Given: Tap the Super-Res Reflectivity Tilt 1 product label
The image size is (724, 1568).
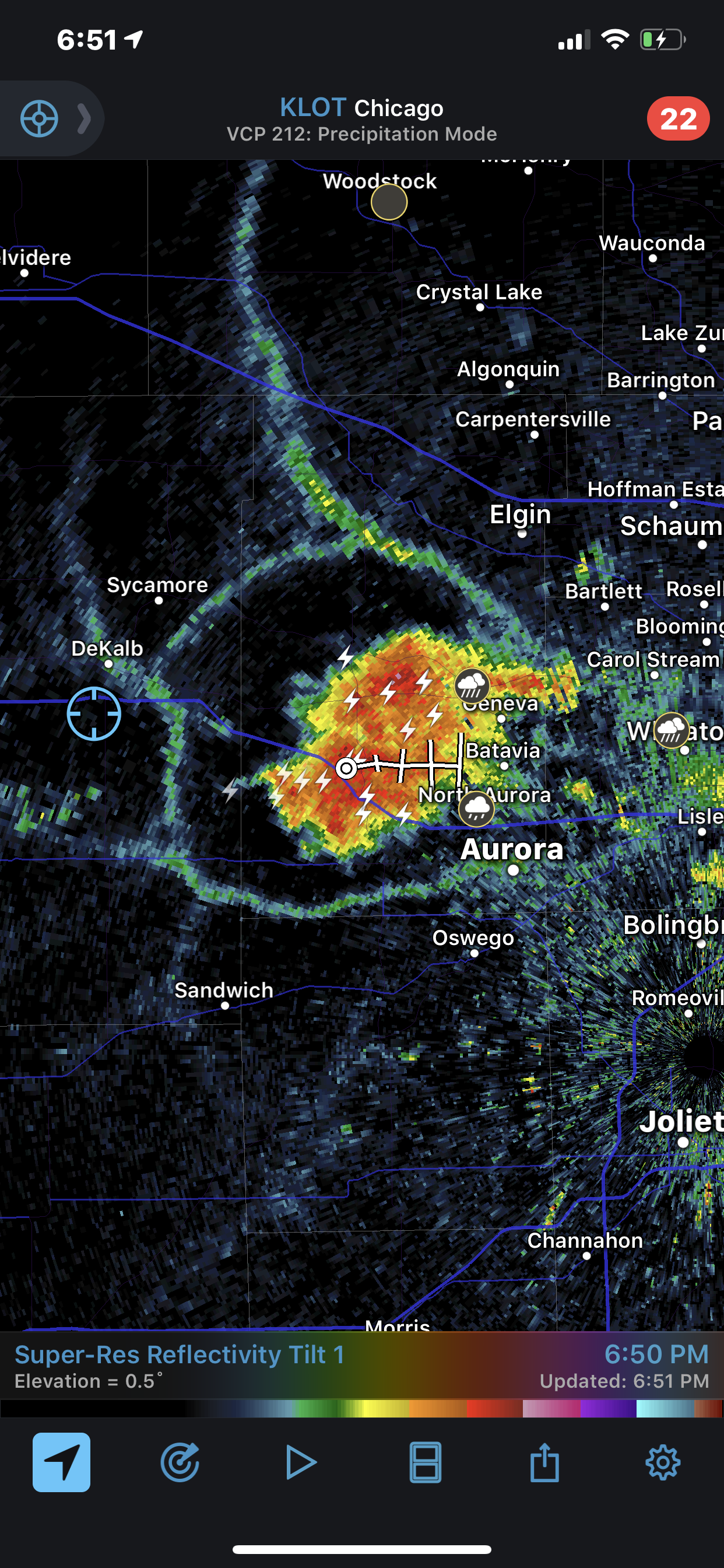Looking at the screenshot, I should click(x=180, y=1354).
